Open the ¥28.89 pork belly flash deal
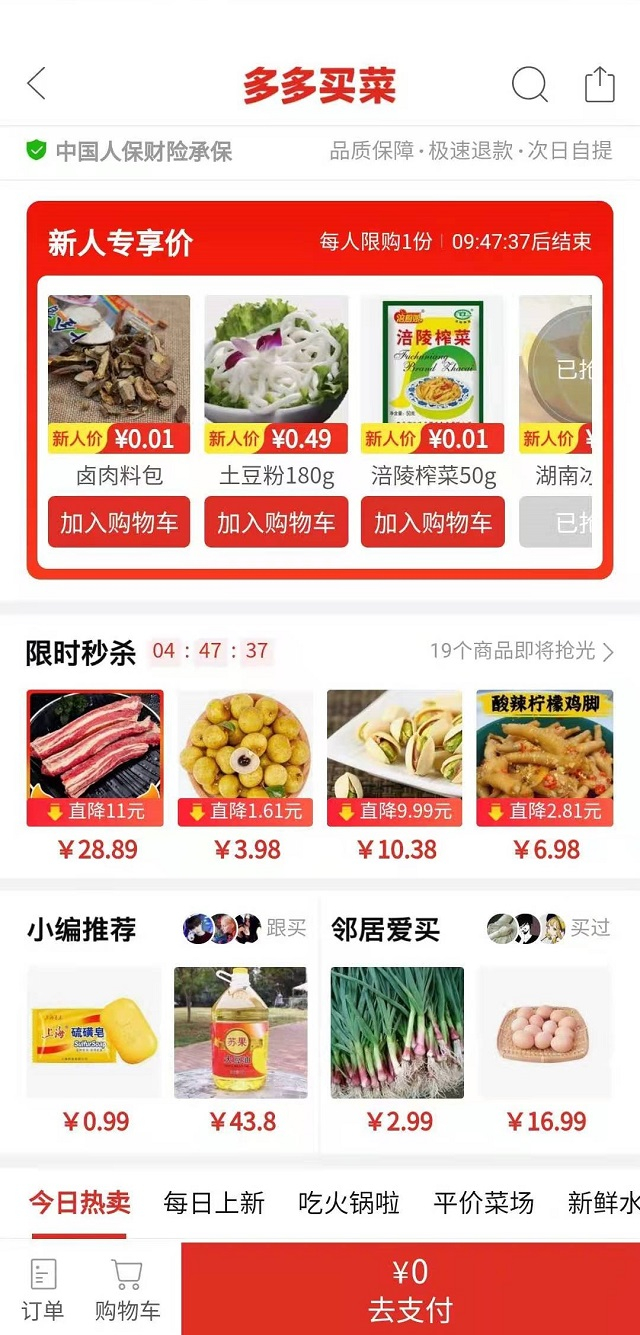 click(x=95, y=776)
